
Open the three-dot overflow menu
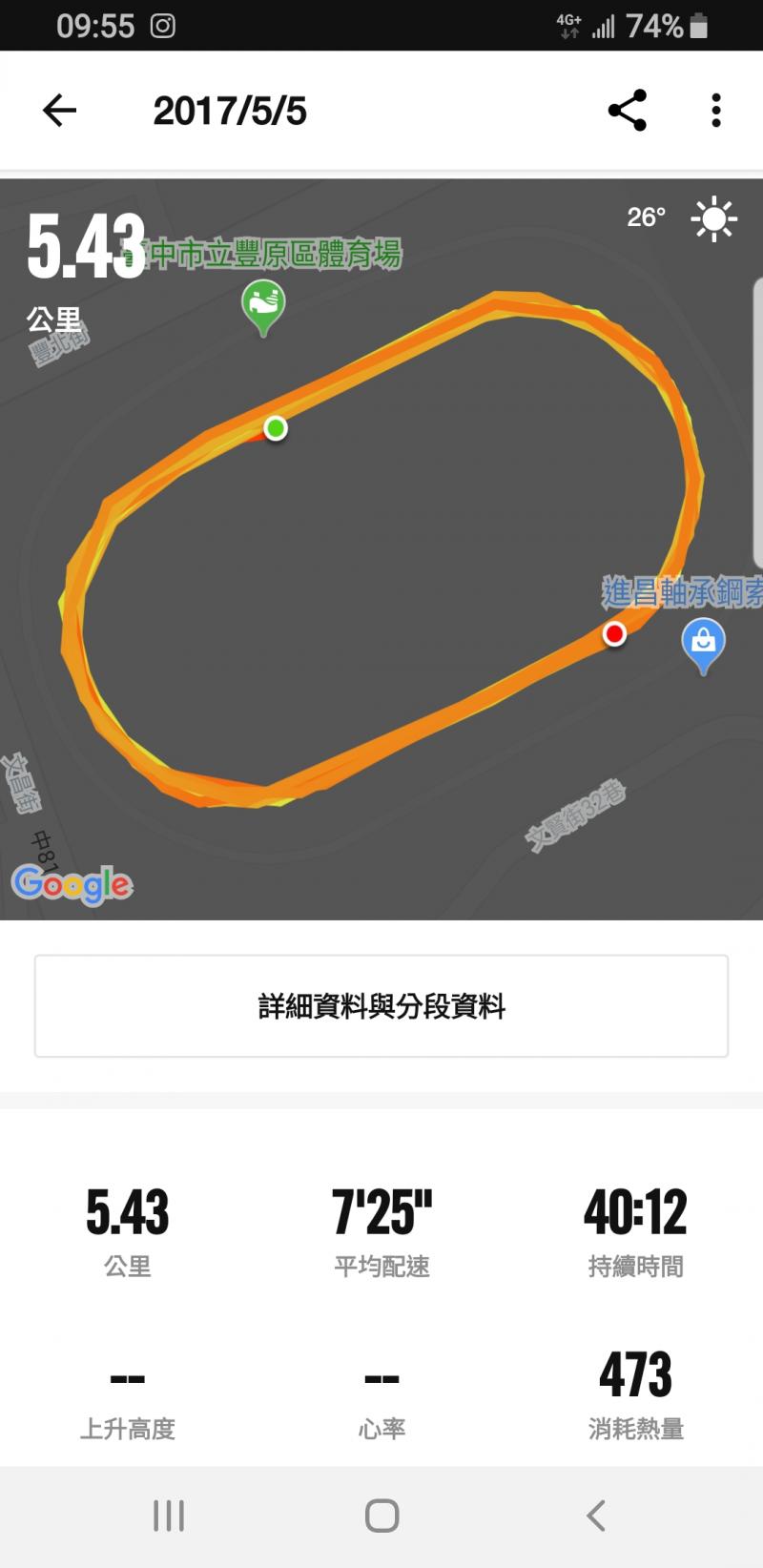pos(715,111)
